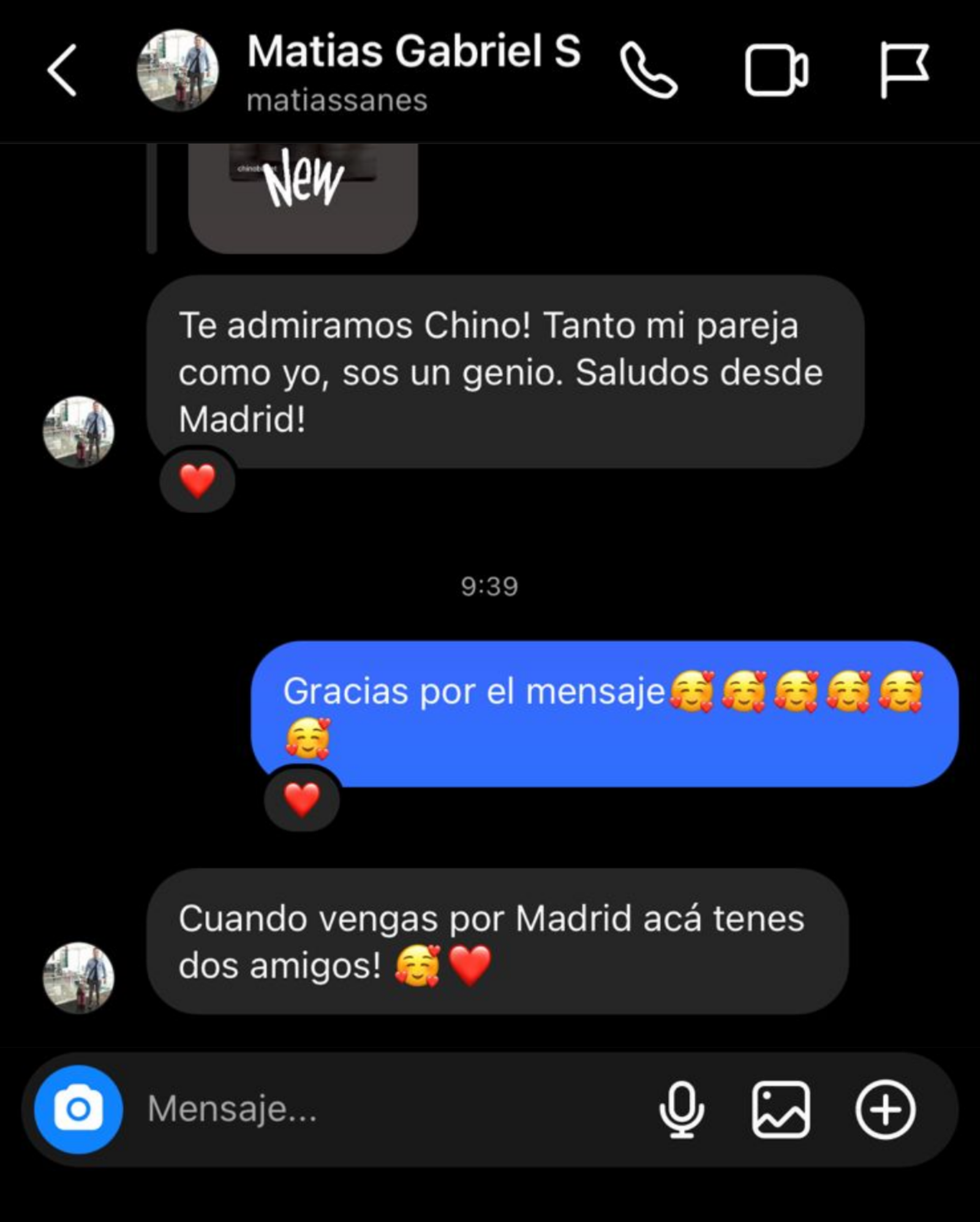Open the contact name 'Matias Gabriel S'
The height and width of the screenshot is (1222, 980).
click(x=413, y=54)
